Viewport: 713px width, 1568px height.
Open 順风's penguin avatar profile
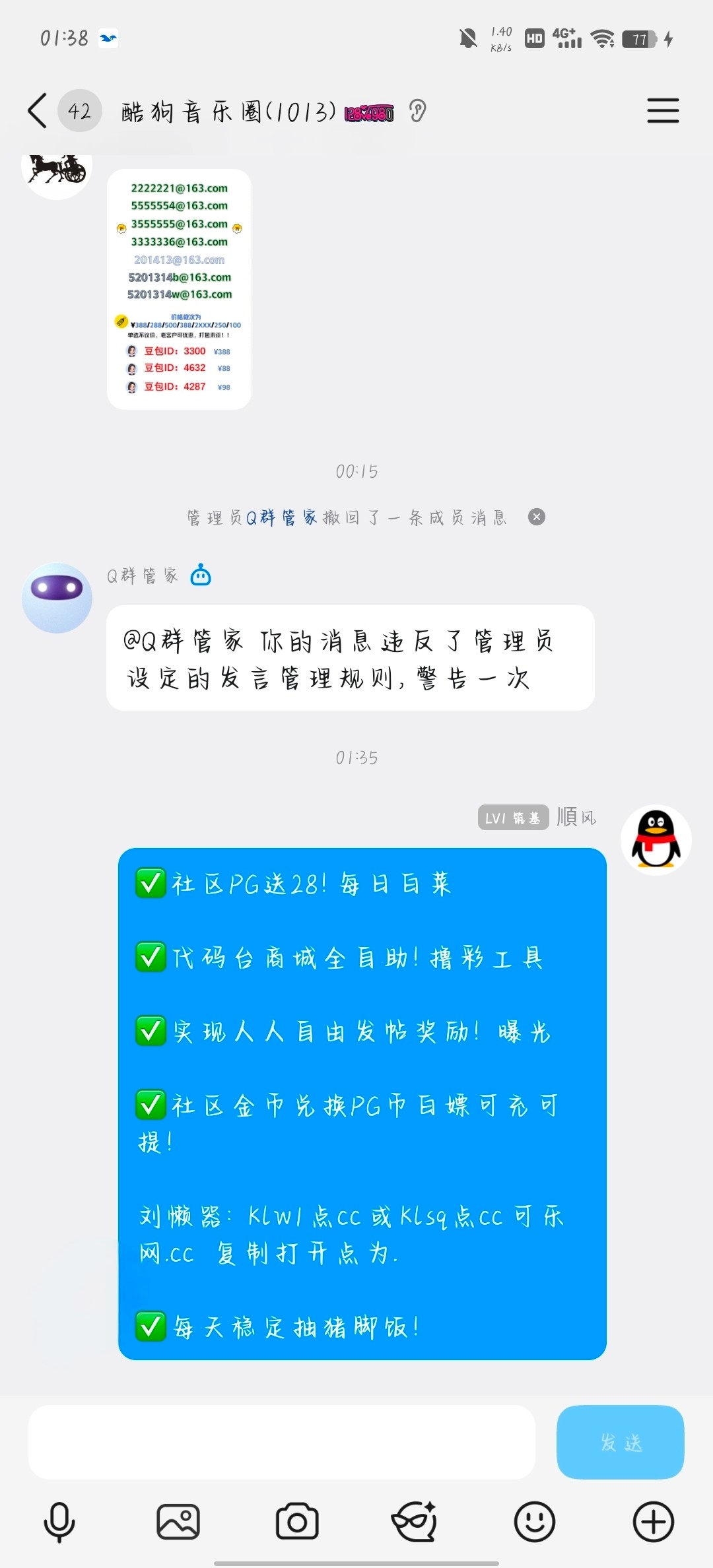(x=656, y=839)
